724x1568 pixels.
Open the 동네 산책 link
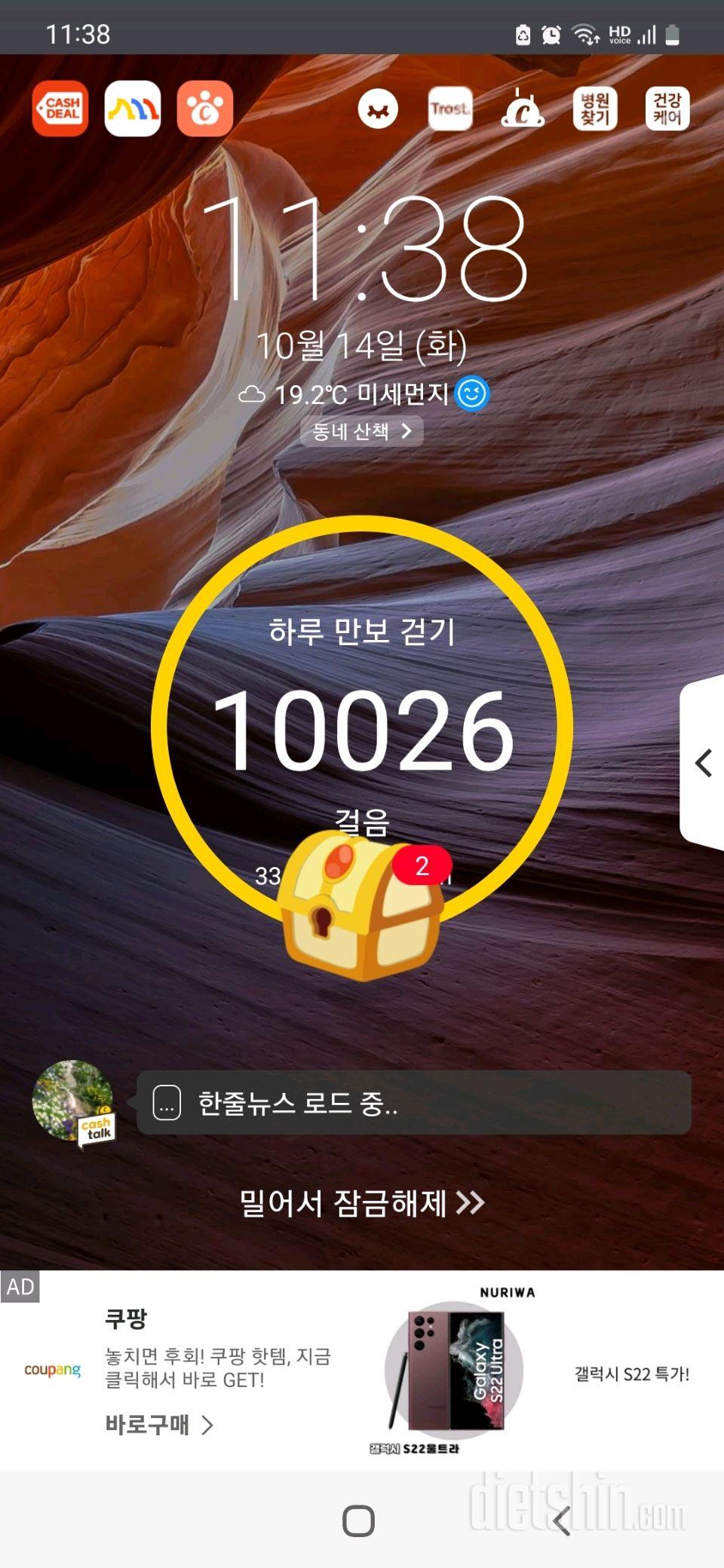pyautogui.click(x=362, y=431)
